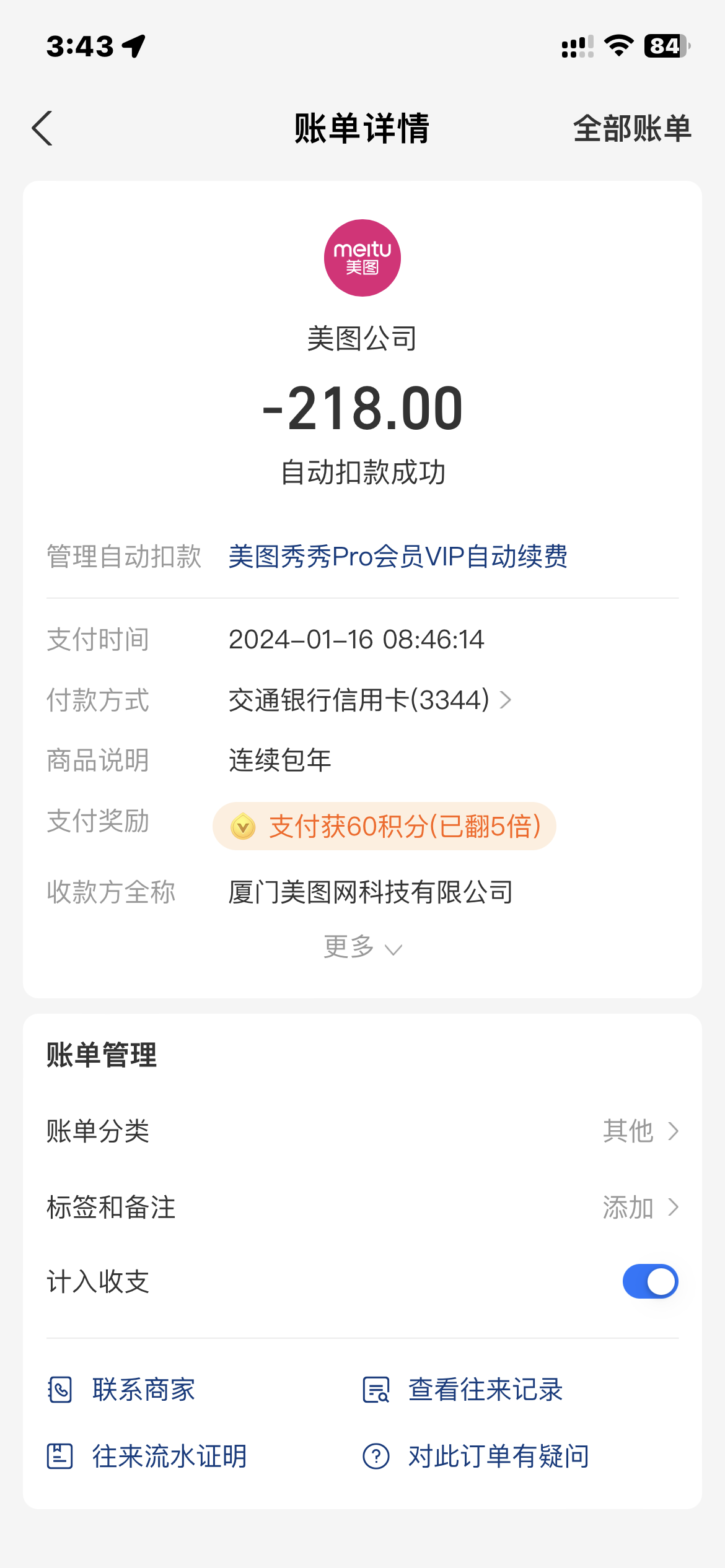Tap the coin icon in the reward badge
This screenshot has width=725, height=1568.
242,825
